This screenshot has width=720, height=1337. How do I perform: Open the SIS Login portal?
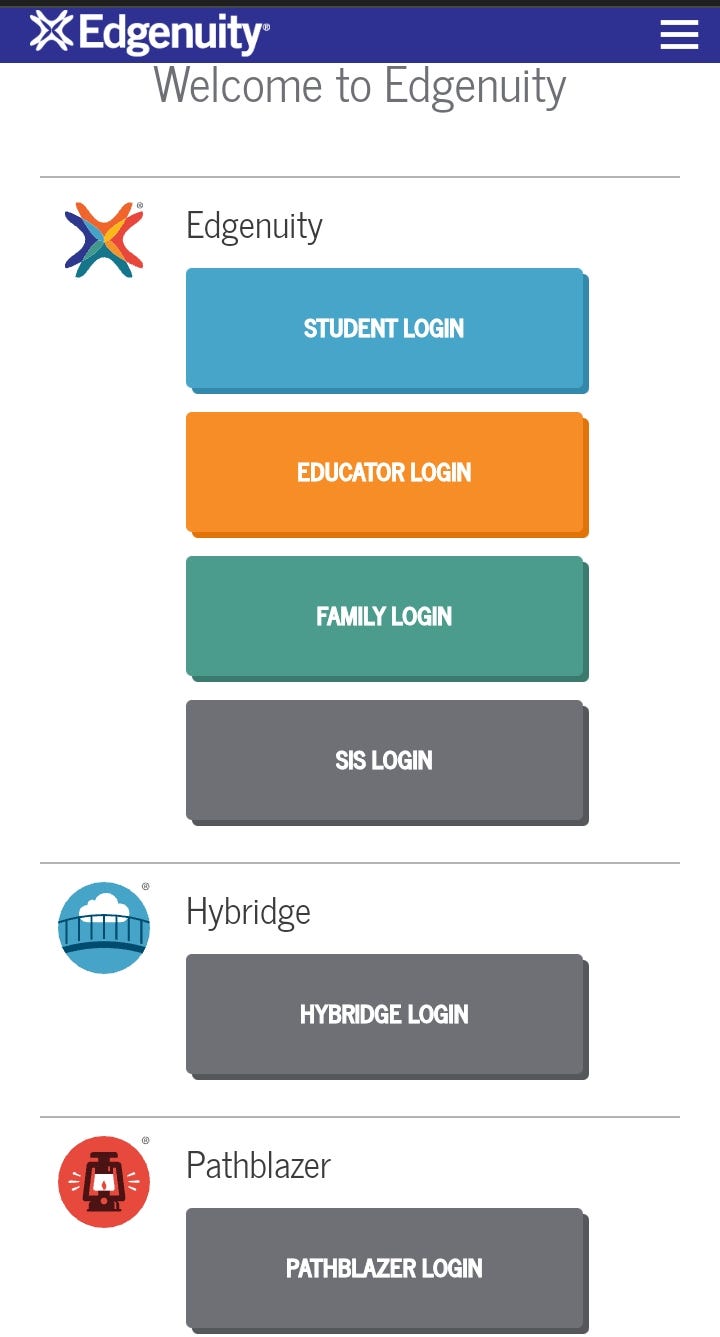(x=385, y=761)
